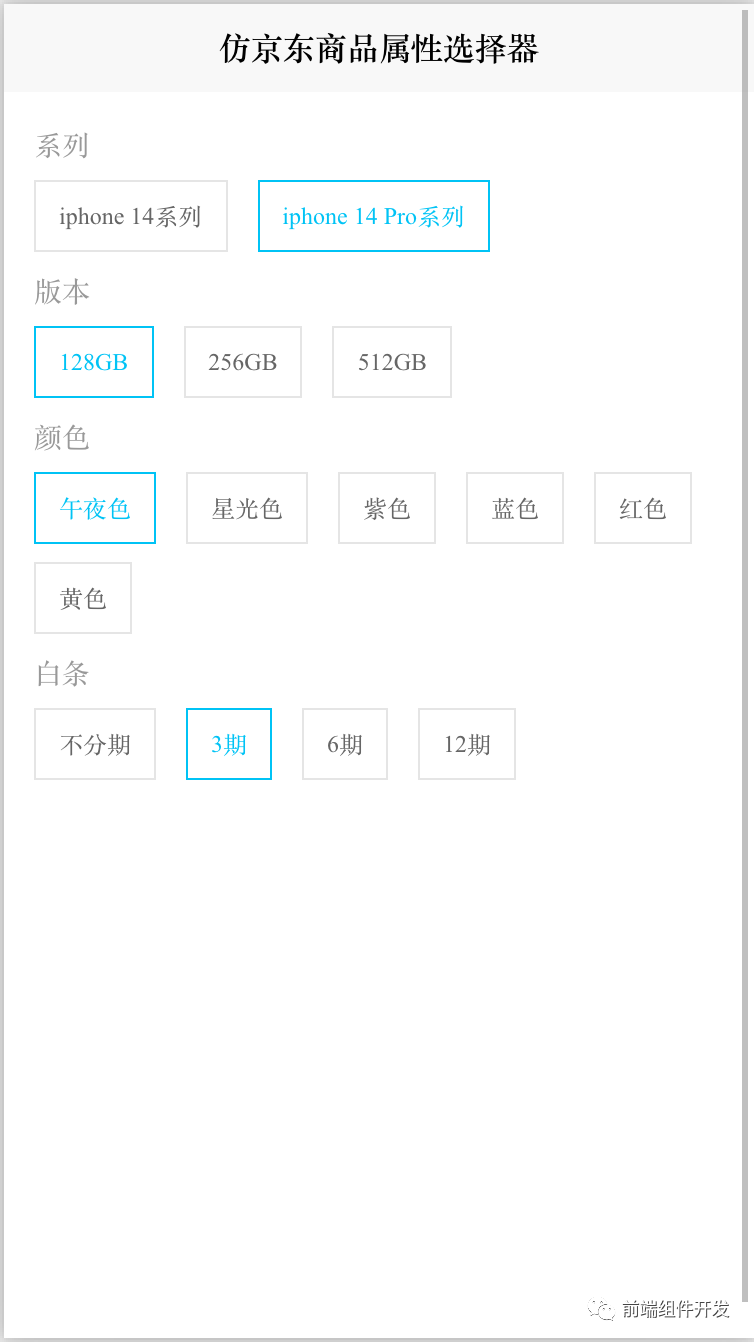Viewport: 754px width, 1342px height.
Task: Select the 星光色 color option
Action: click(x=246, y=508)
